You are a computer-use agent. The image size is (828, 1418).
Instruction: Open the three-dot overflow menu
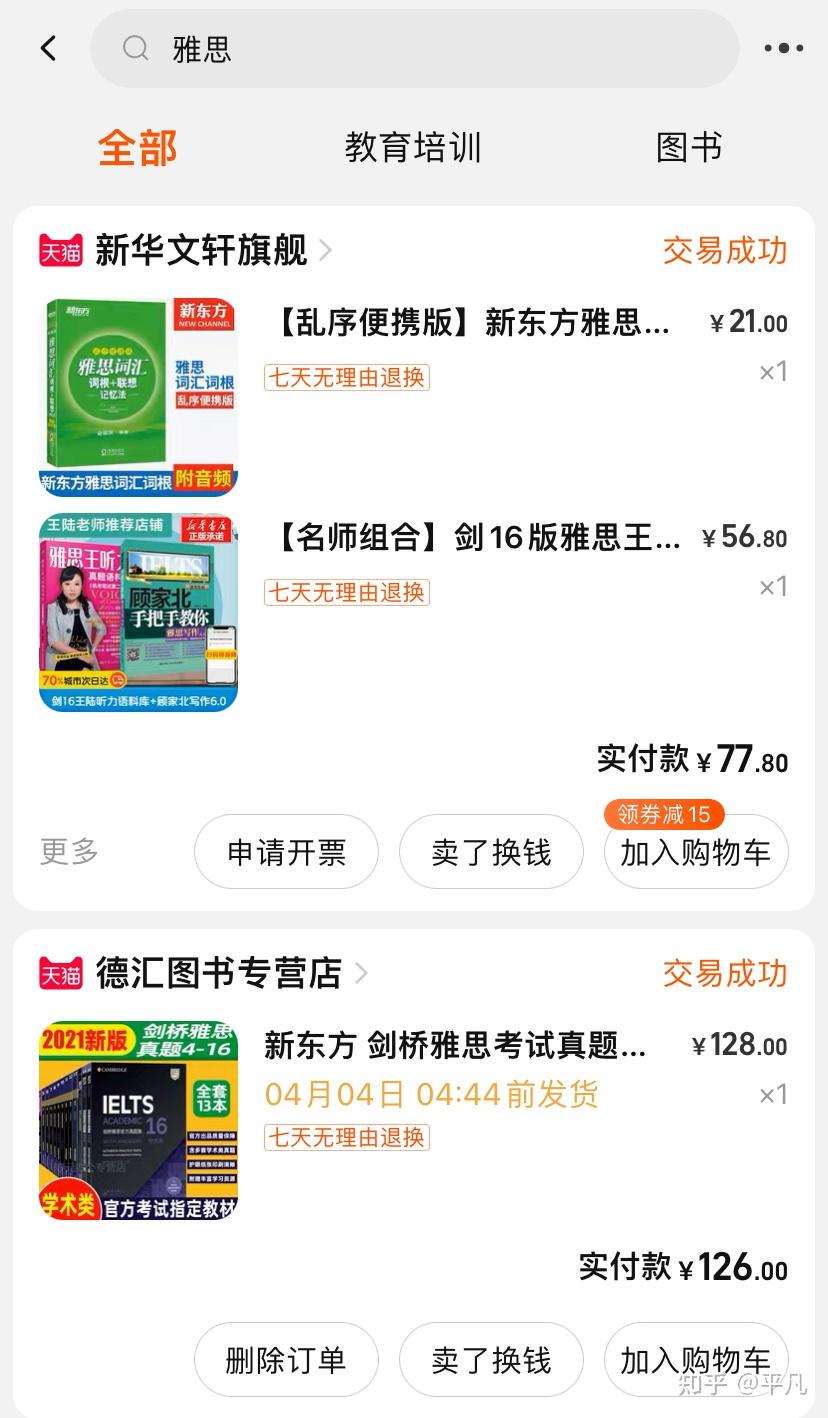tap(783, 48)
